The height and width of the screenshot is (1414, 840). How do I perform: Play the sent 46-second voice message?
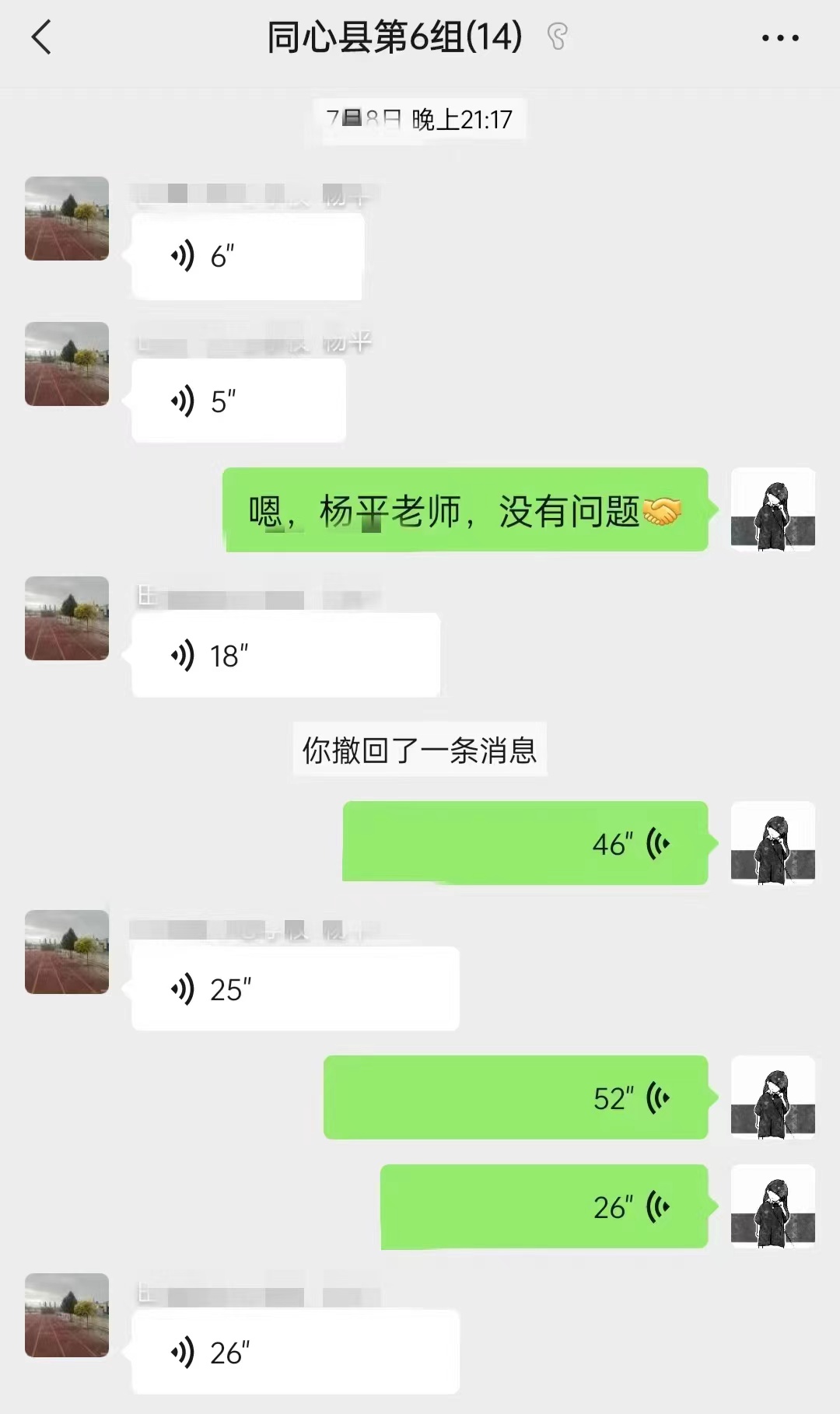tap(525, 843)
